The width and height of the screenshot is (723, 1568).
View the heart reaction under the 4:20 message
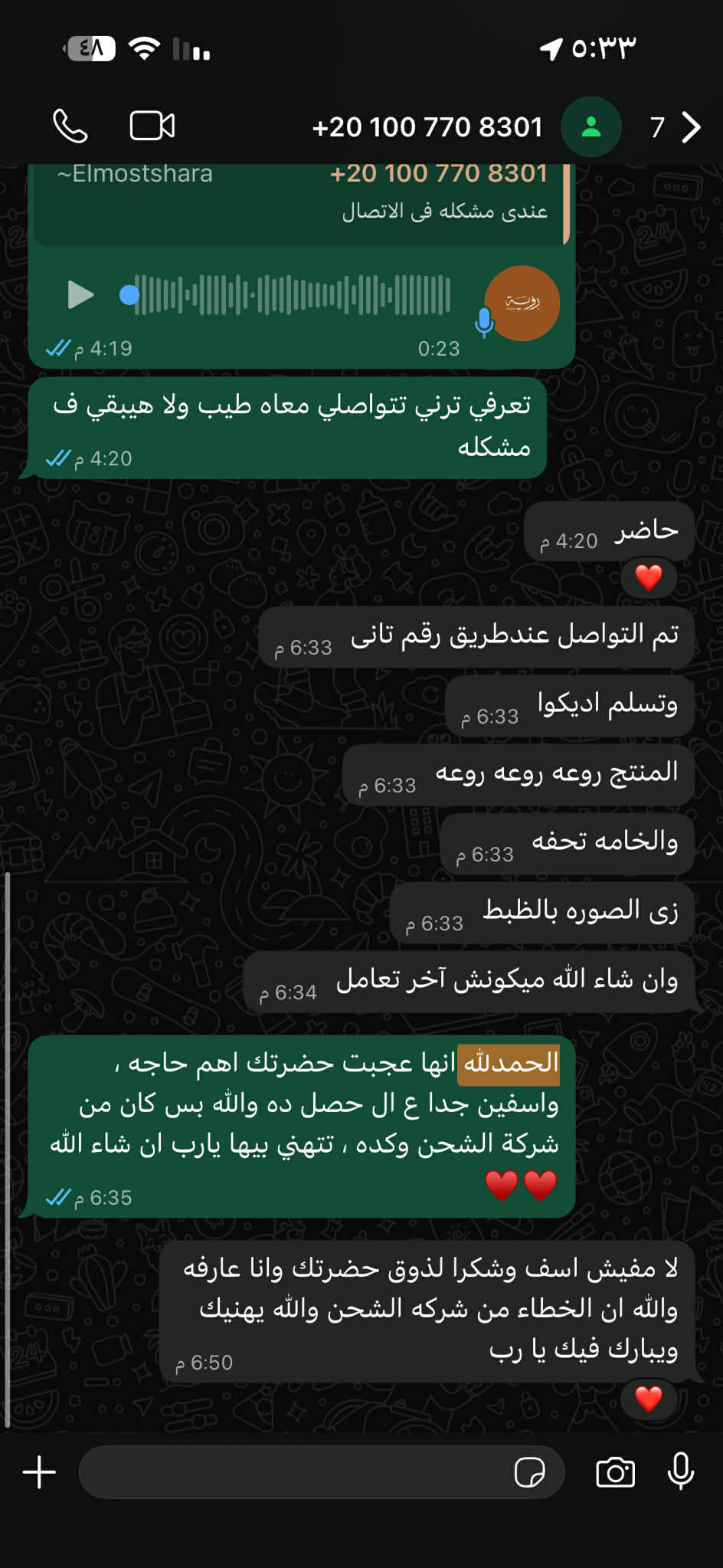(649, 577)
